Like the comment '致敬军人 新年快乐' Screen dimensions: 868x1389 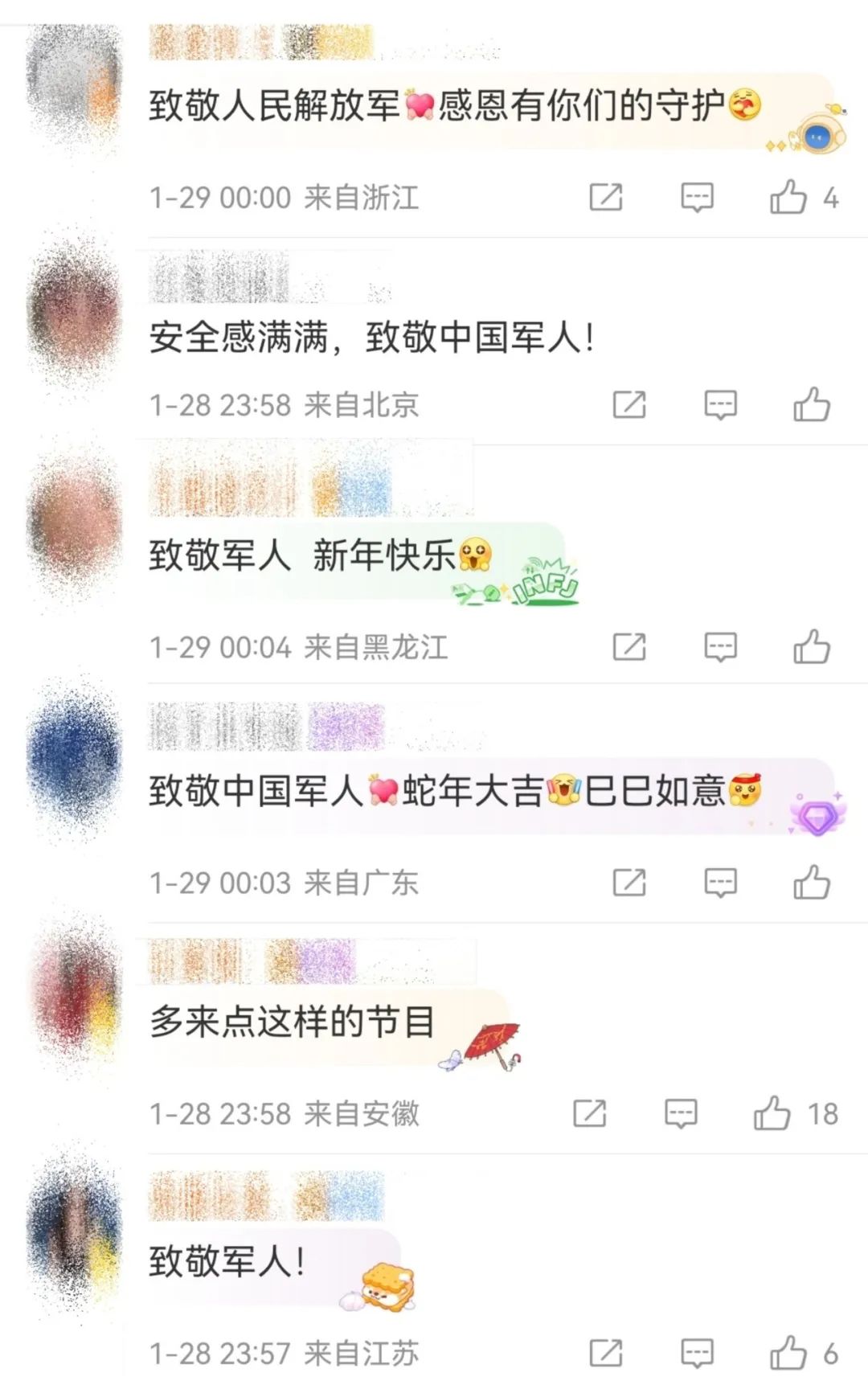tap(812, 646)
